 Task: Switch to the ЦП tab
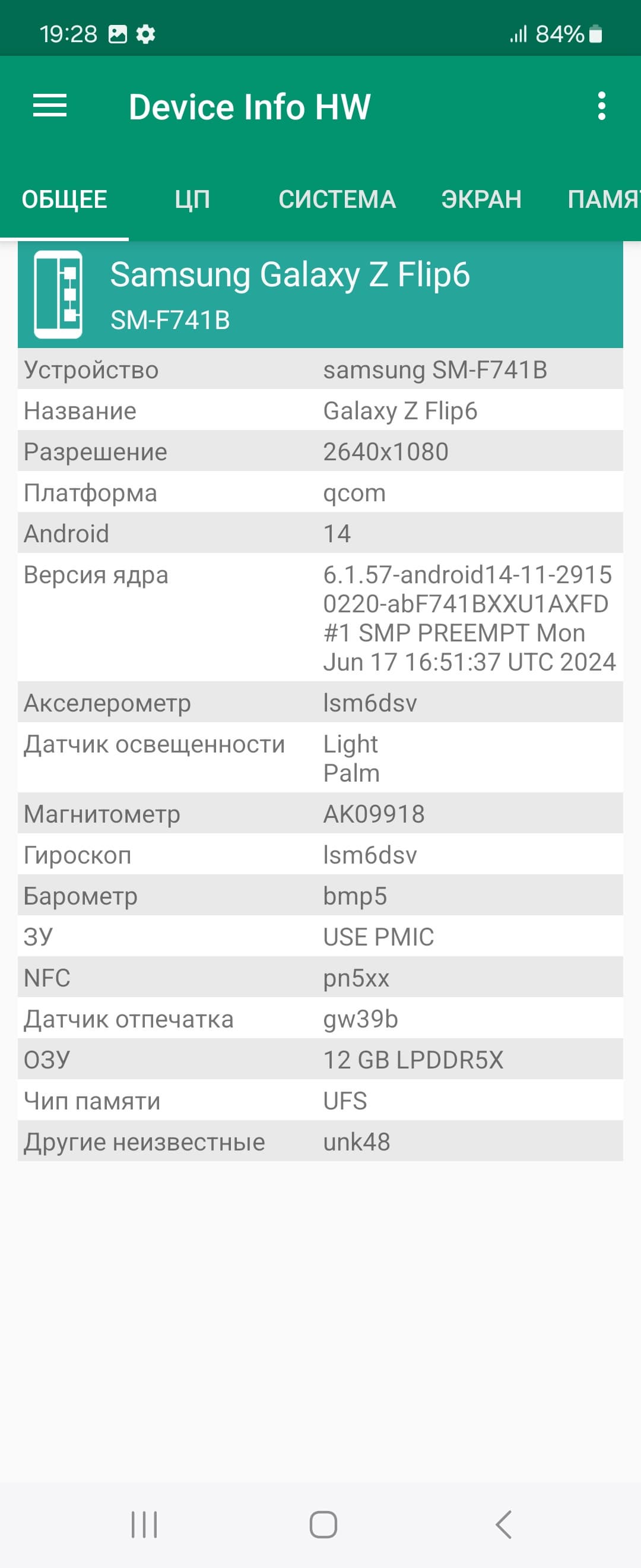(192, 200)
